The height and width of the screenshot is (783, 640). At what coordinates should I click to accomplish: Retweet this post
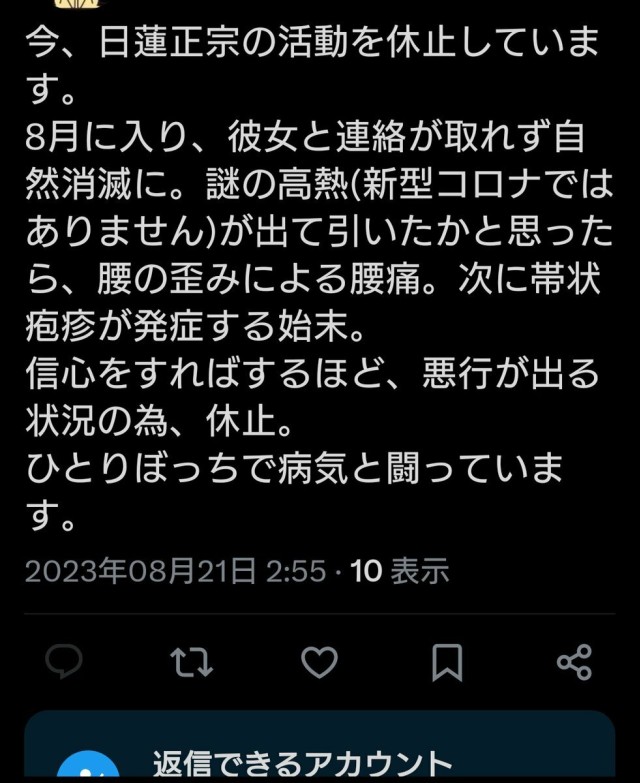[191, 662]
